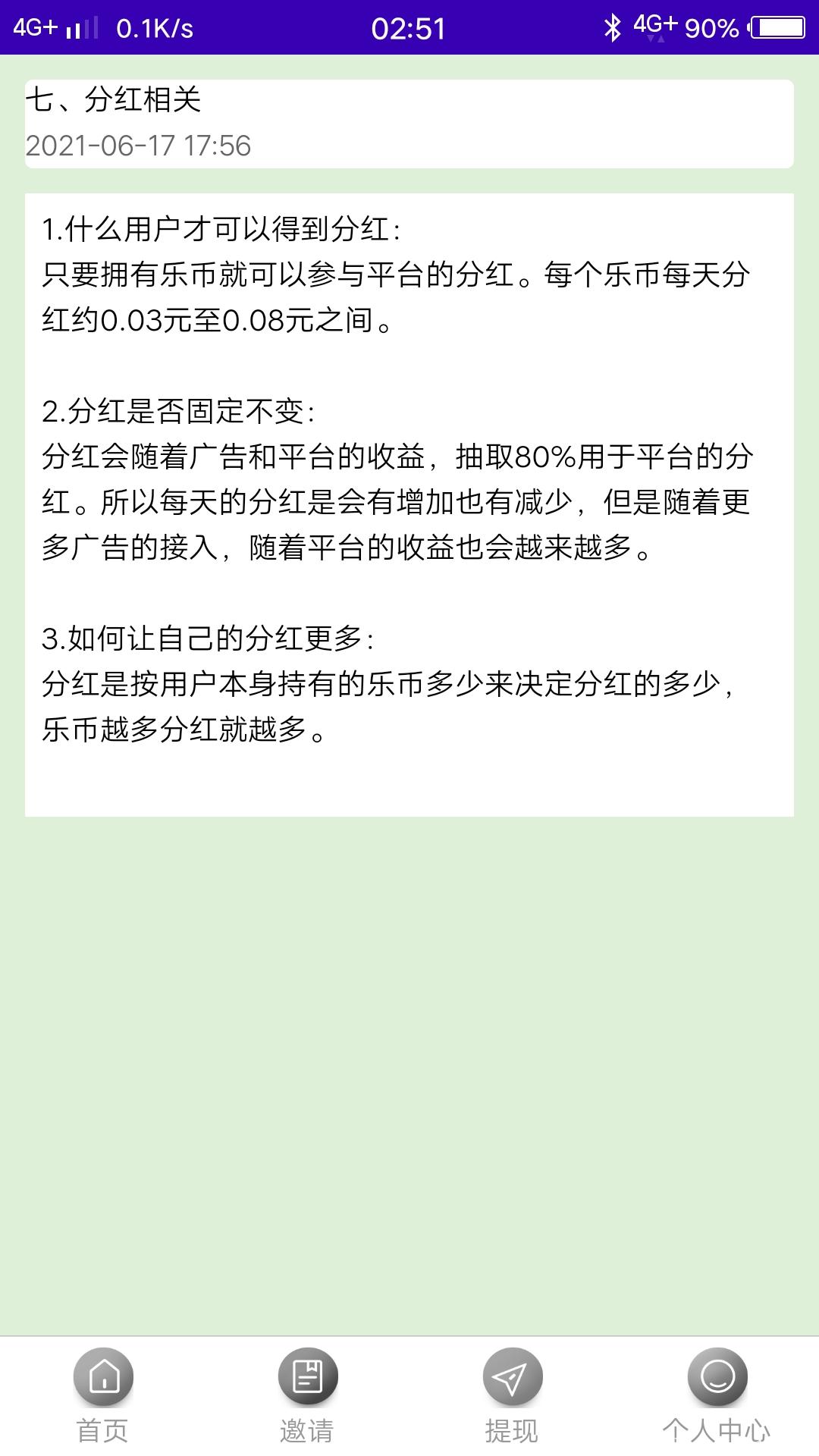819x1456 pixels.
Task: Tap the Bluetooth icon in status bar
Action: click(x=611, y=29)
